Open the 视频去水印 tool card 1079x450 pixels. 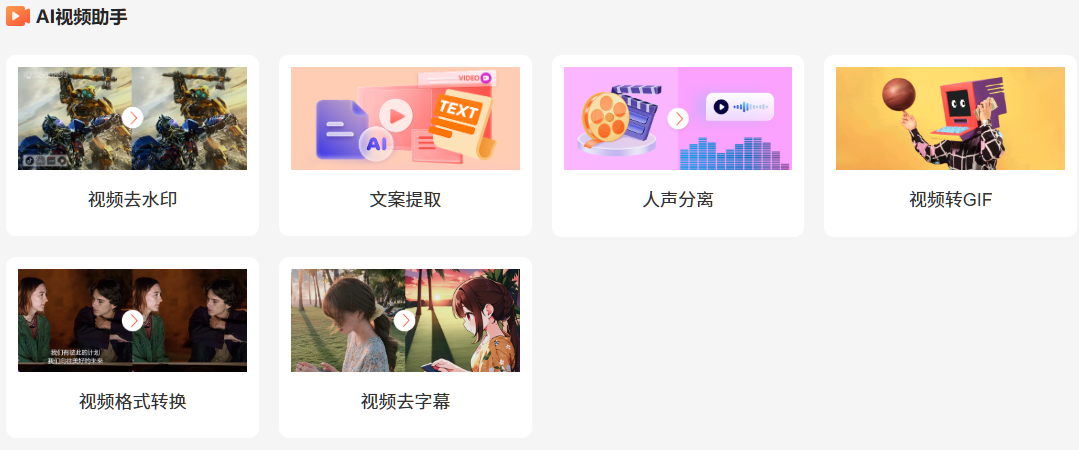[x=132, y=146]
